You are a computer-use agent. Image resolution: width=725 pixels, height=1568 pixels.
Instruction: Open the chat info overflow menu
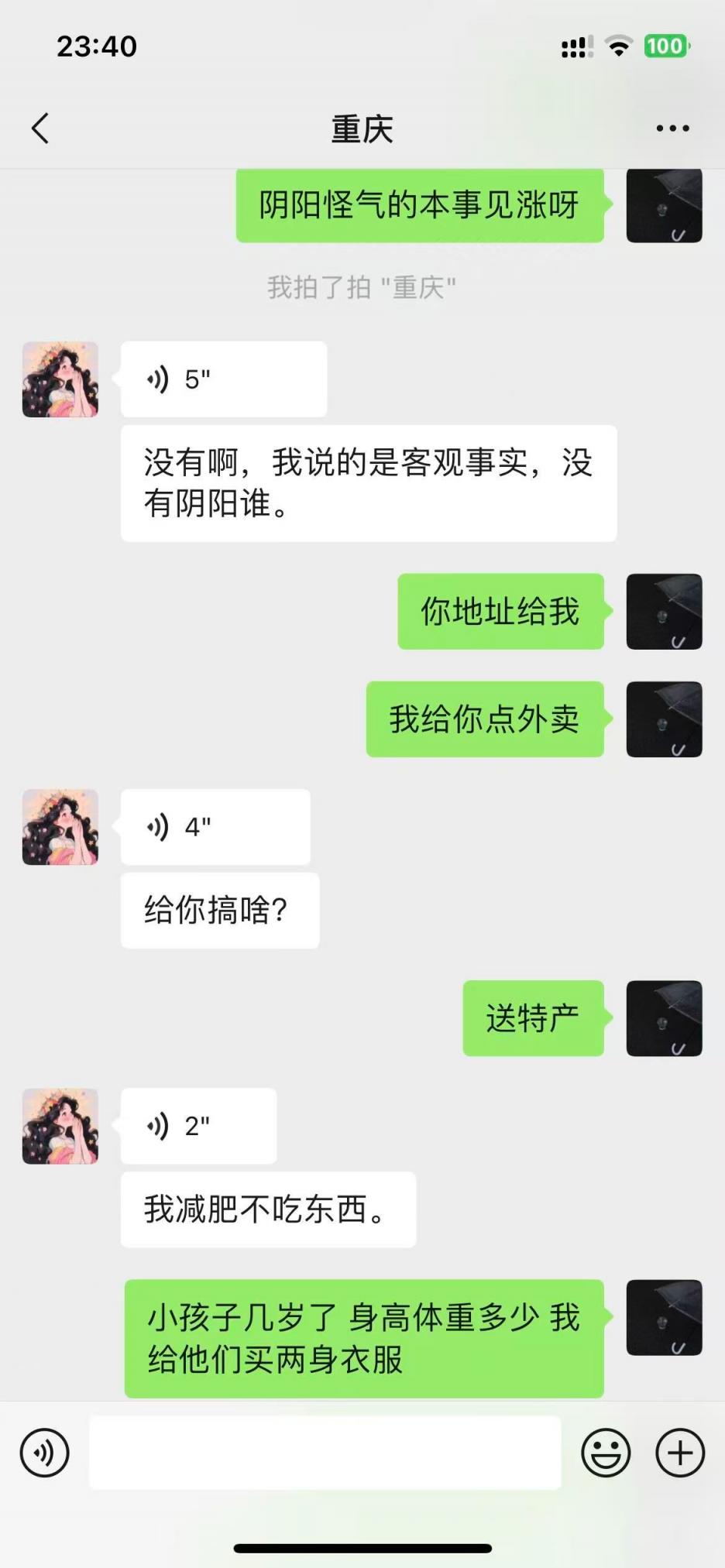click(672, 129)
